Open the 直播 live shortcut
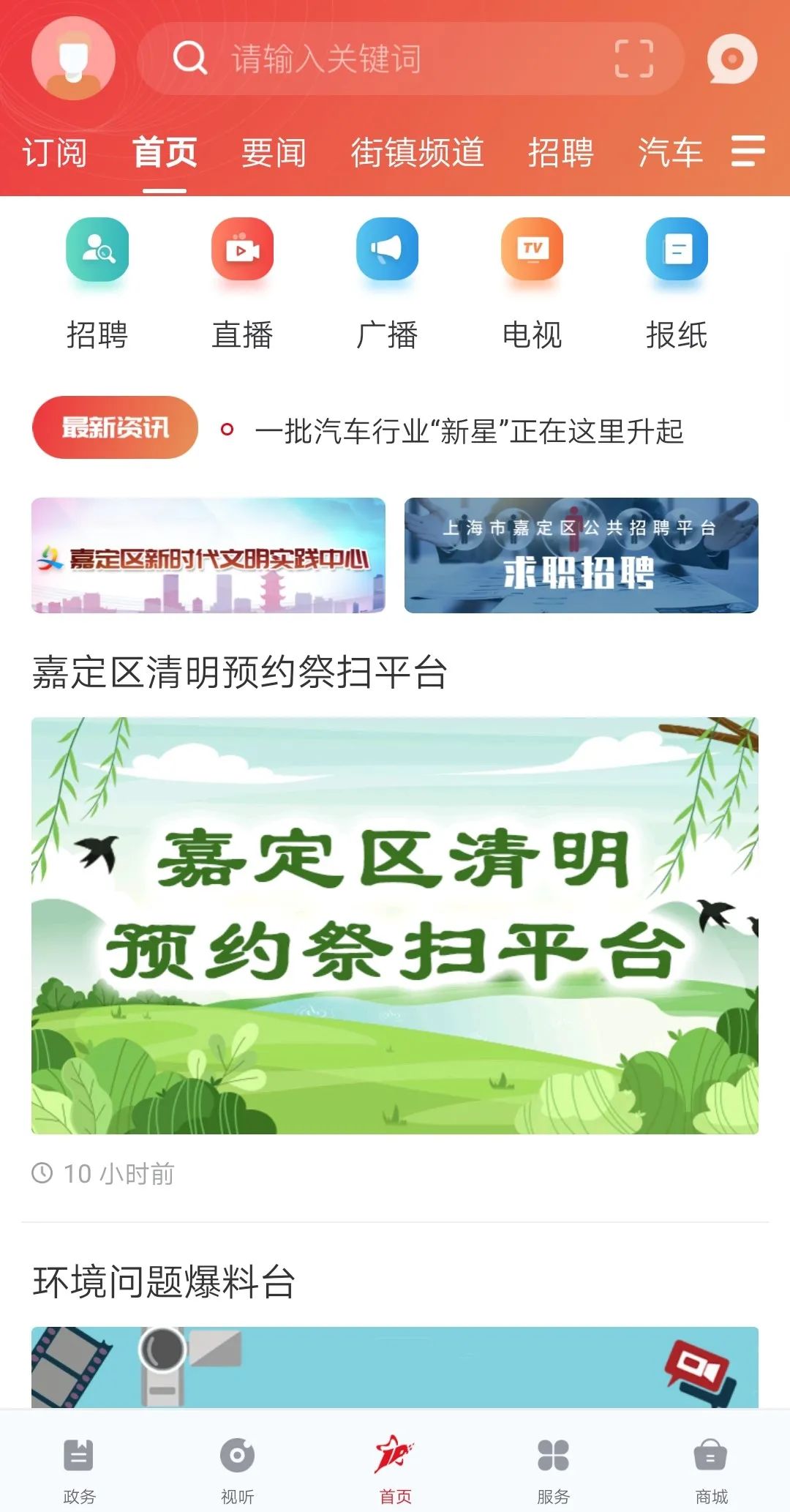Screen dimensions: 790x1512 [x=242, y=282]
